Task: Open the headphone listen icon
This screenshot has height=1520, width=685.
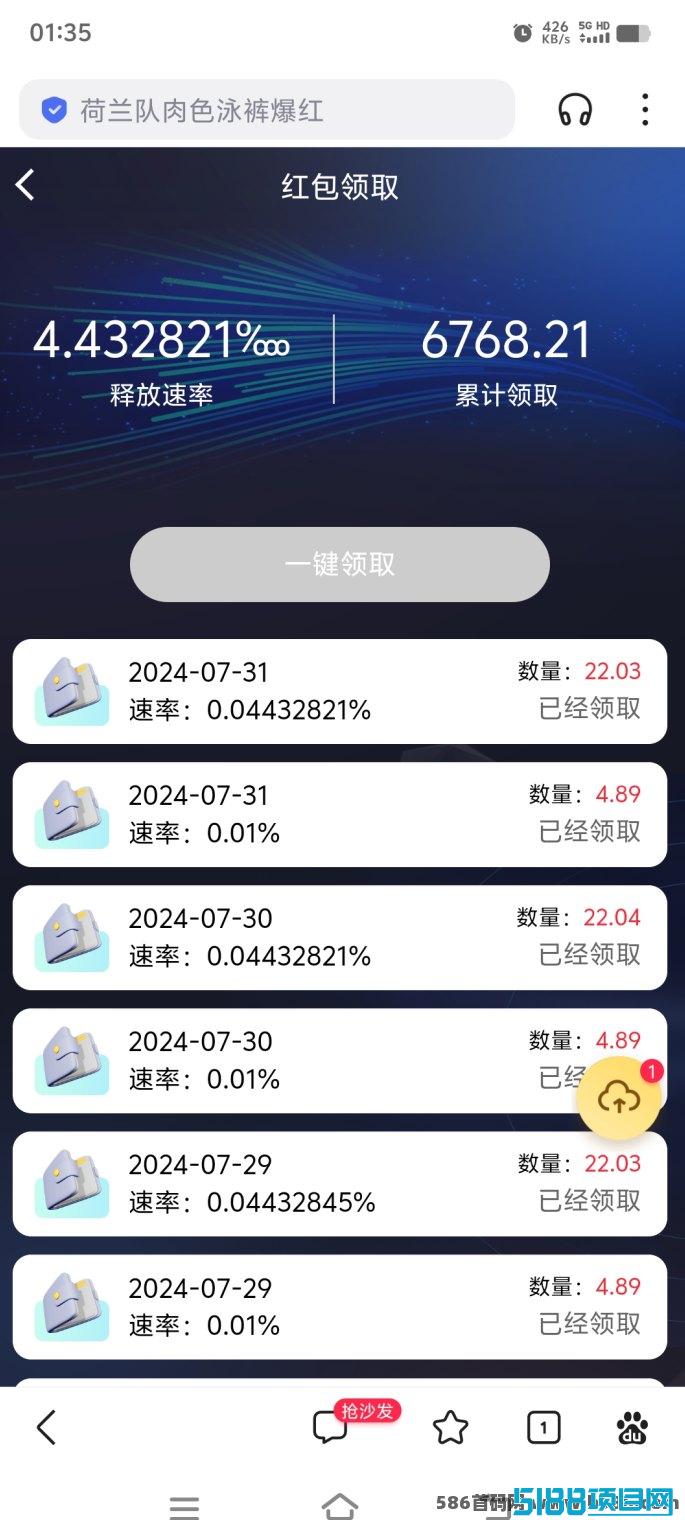Action: 575,110
